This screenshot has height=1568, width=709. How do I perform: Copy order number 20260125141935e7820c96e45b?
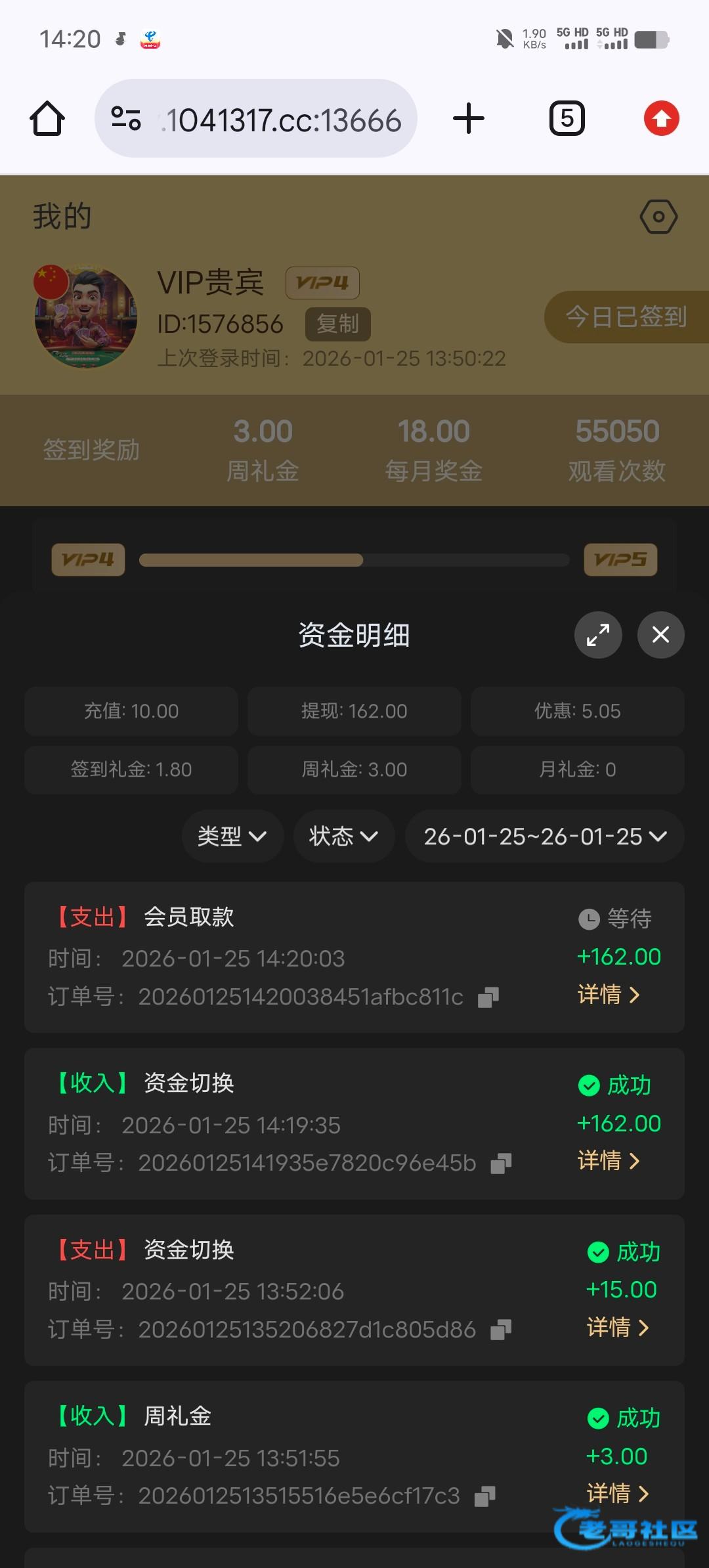click(501, 1164)
